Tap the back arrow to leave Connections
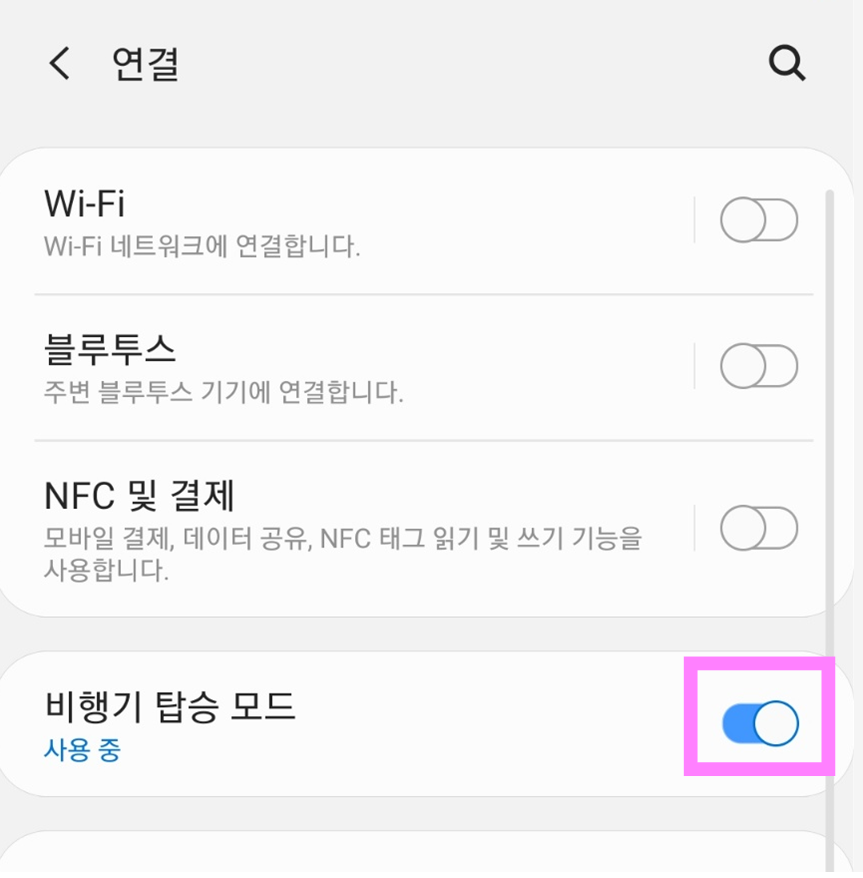Viewport: 863px width, 878px height. (x=59, y=63)
